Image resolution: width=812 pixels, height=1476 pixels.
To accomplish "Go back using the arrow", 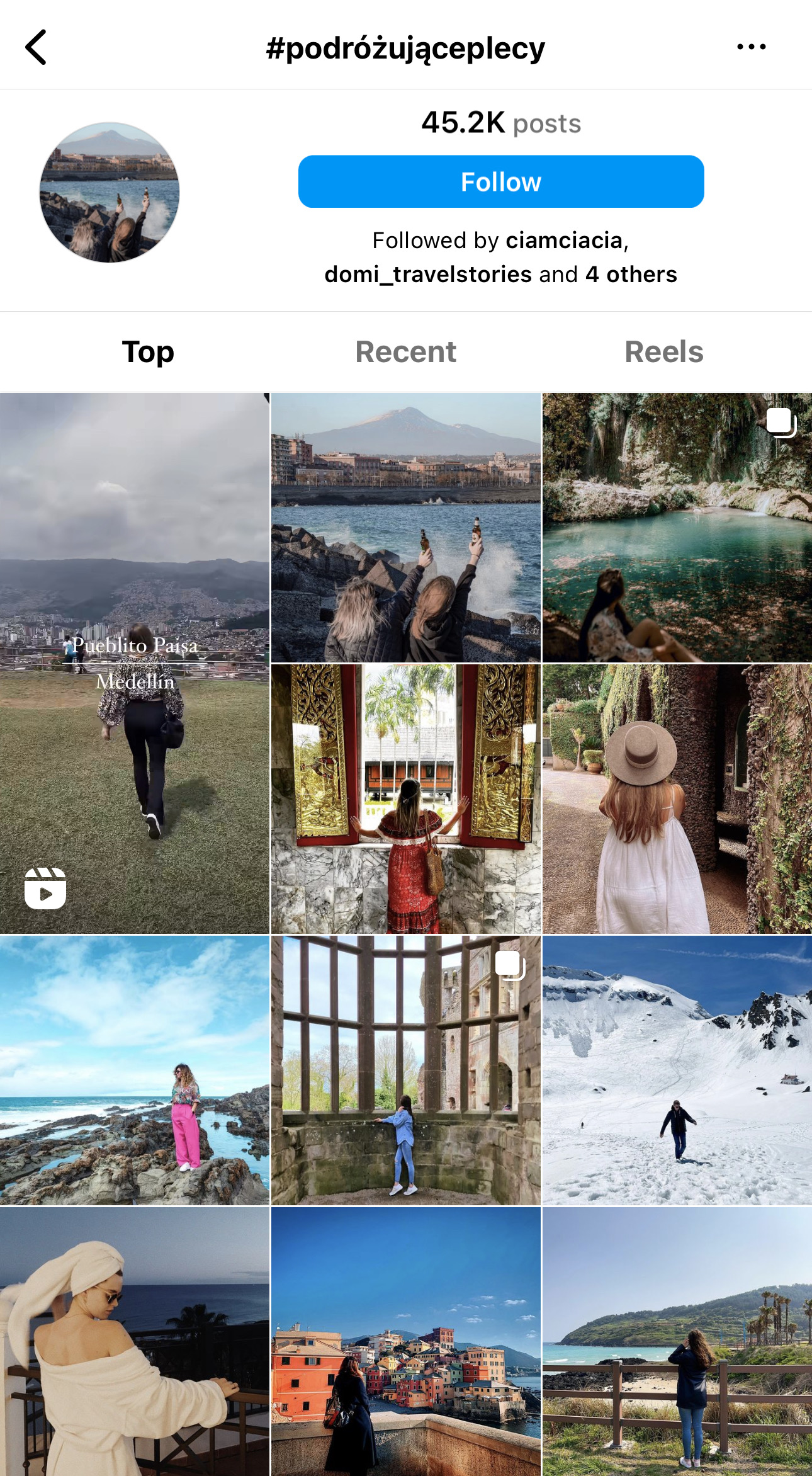I will click(37, 47).
